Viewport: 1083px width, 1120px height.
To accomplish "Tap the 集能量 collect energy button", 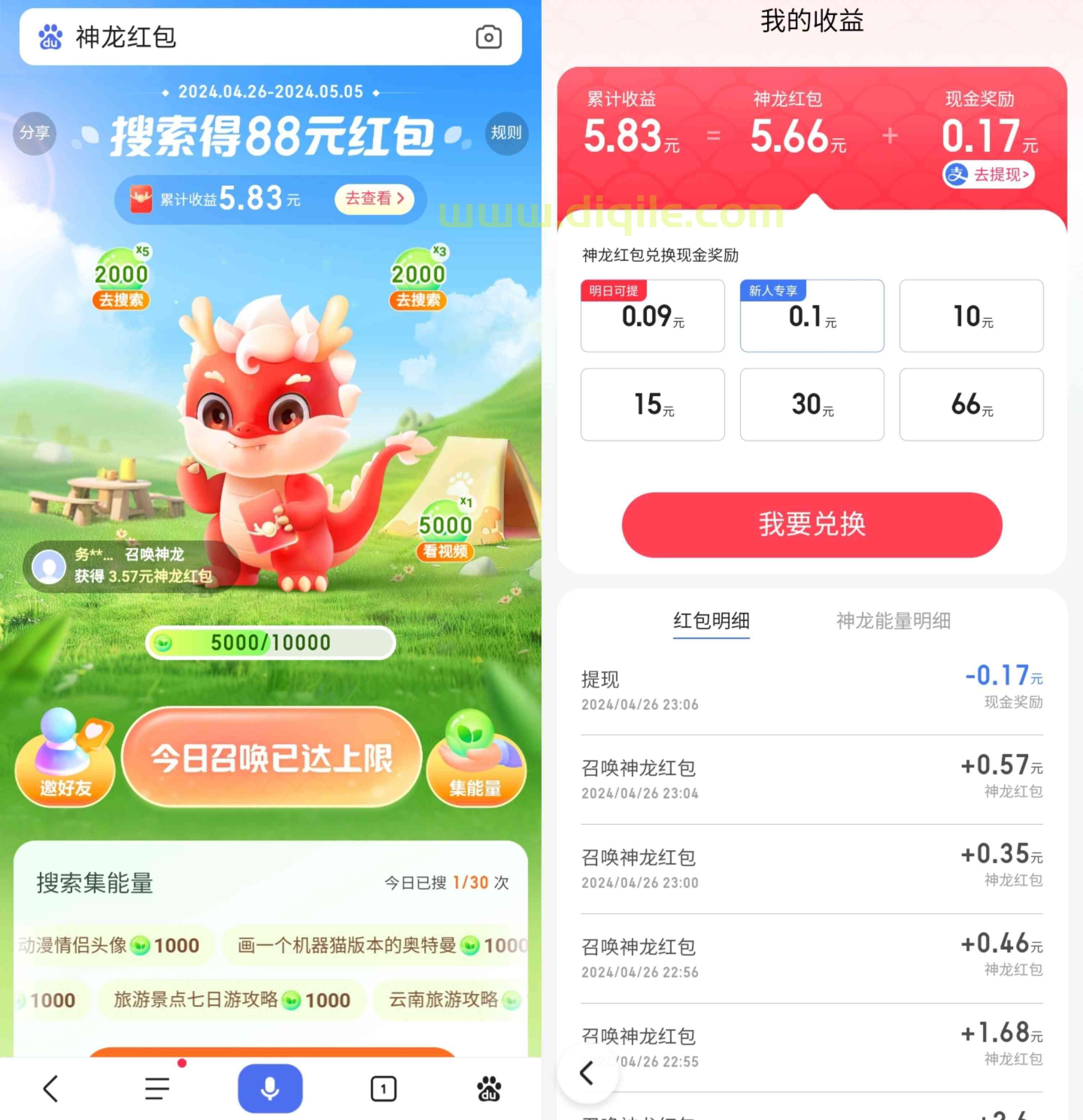I will 475,760.
